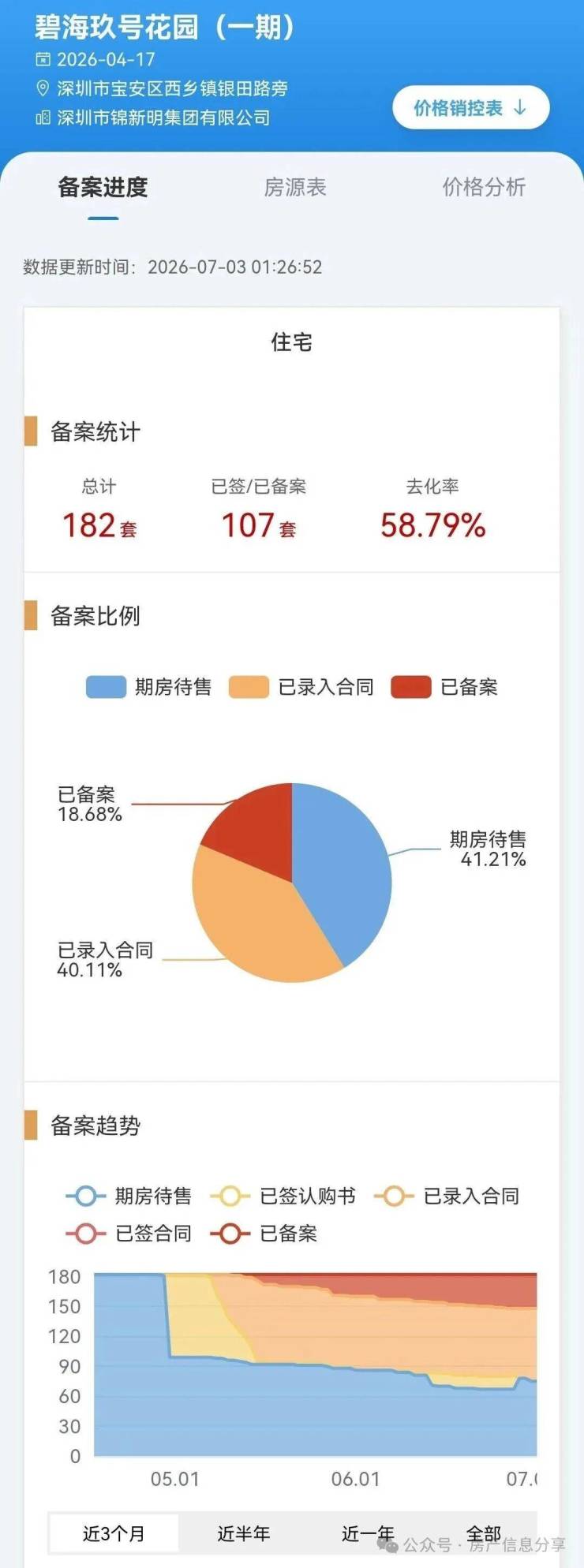Screen dimensions: 584x1568
Task: Toggle 期房待售 series in the trend legend
Action: click(x=129, y=1197)
